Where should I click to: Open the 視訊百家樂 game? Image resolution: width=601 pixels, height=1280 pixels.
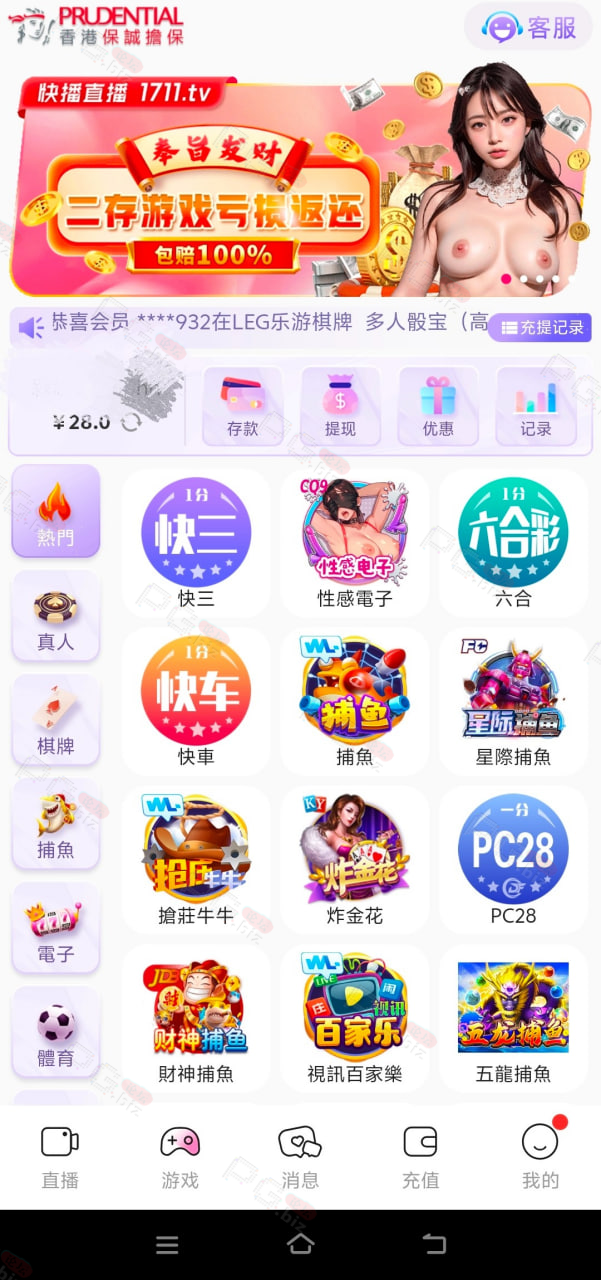point(354,1019)
